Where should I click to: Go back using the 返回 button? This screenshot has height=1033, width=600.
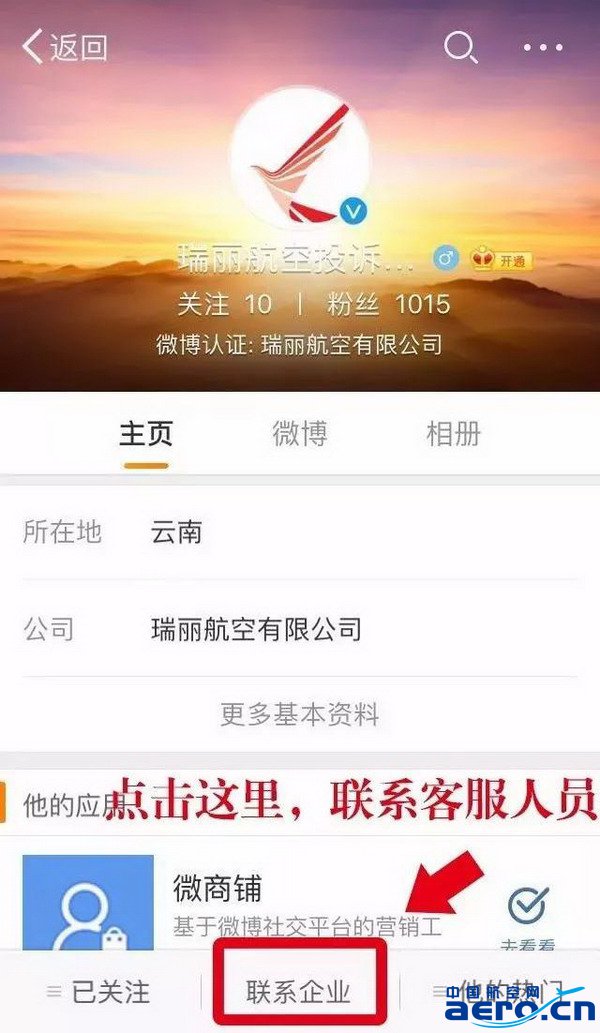click(x=65, y=47)
